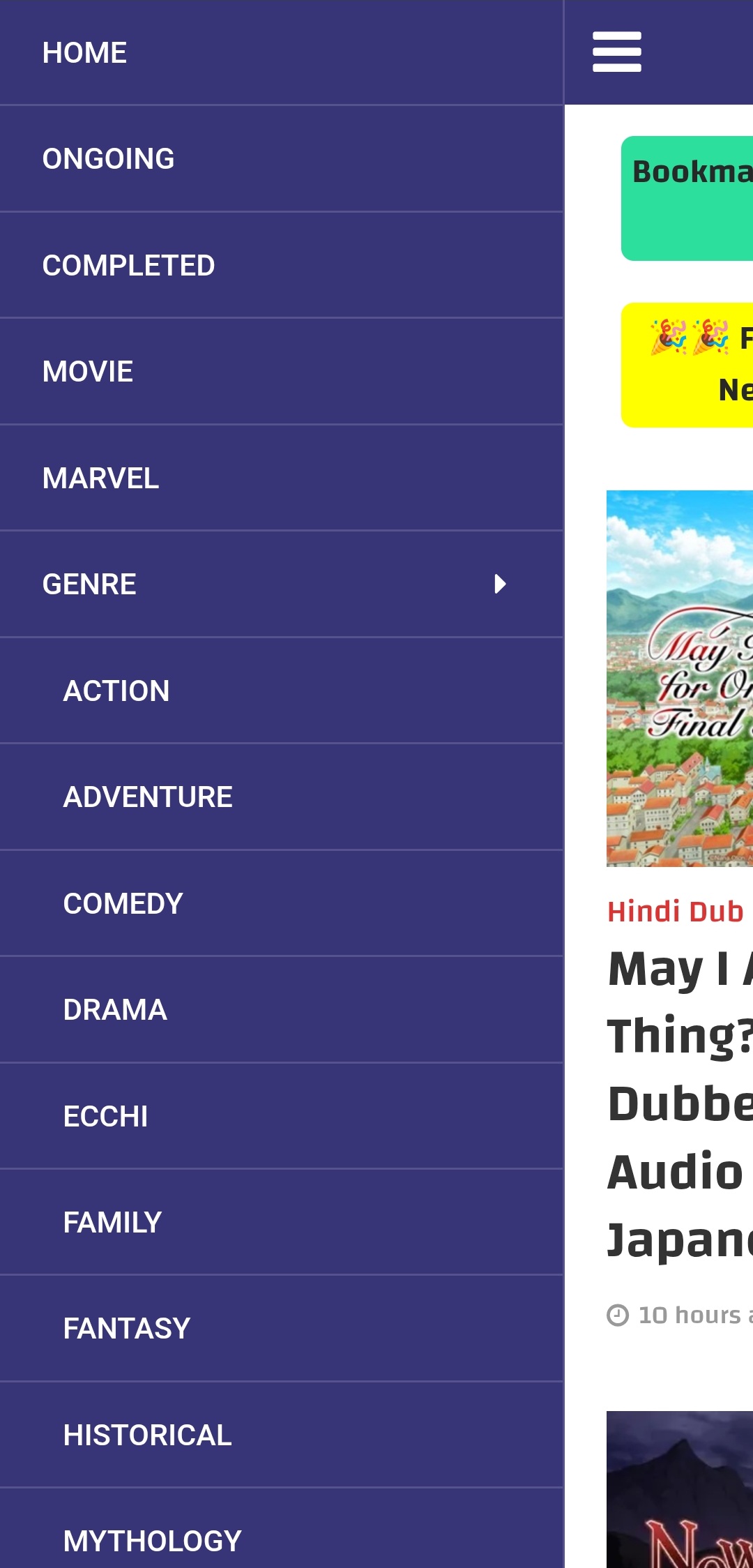Open the Mythology genre
The image size is (753, 1568).
pos(152,1541)
